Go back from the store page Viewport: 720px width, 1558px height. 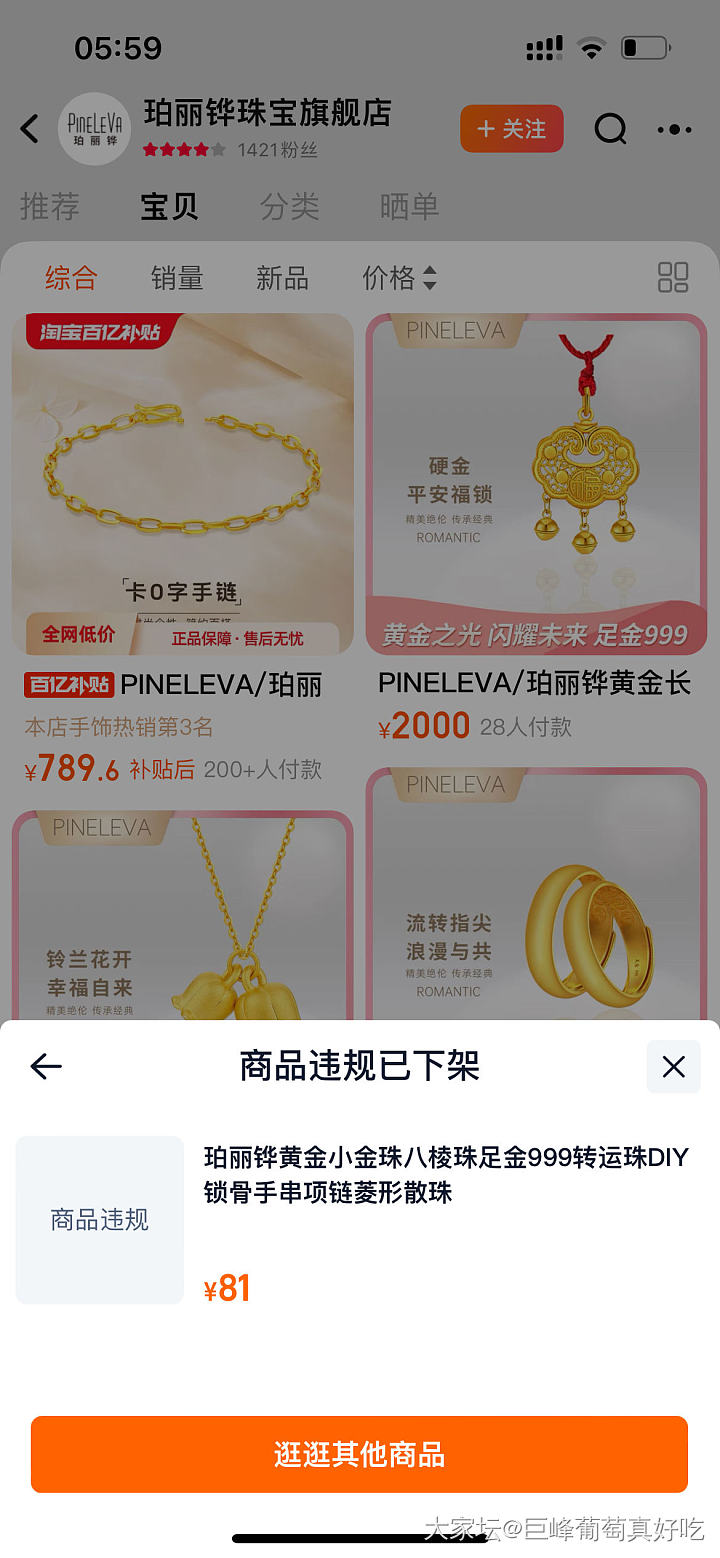click(30, 129)
